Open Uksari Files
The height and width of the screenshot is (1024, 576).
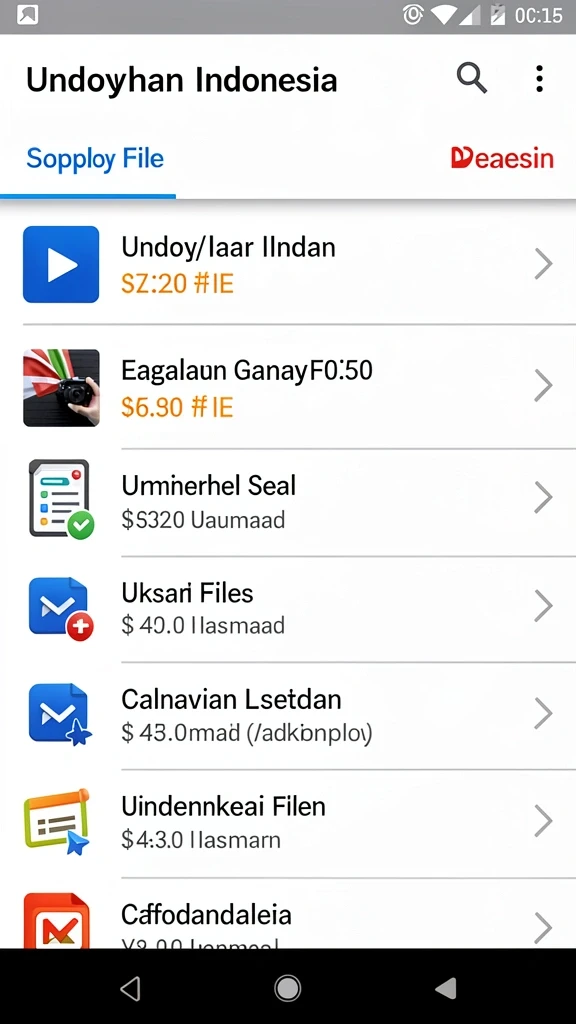pyautogui.click(x=288, y=609)
